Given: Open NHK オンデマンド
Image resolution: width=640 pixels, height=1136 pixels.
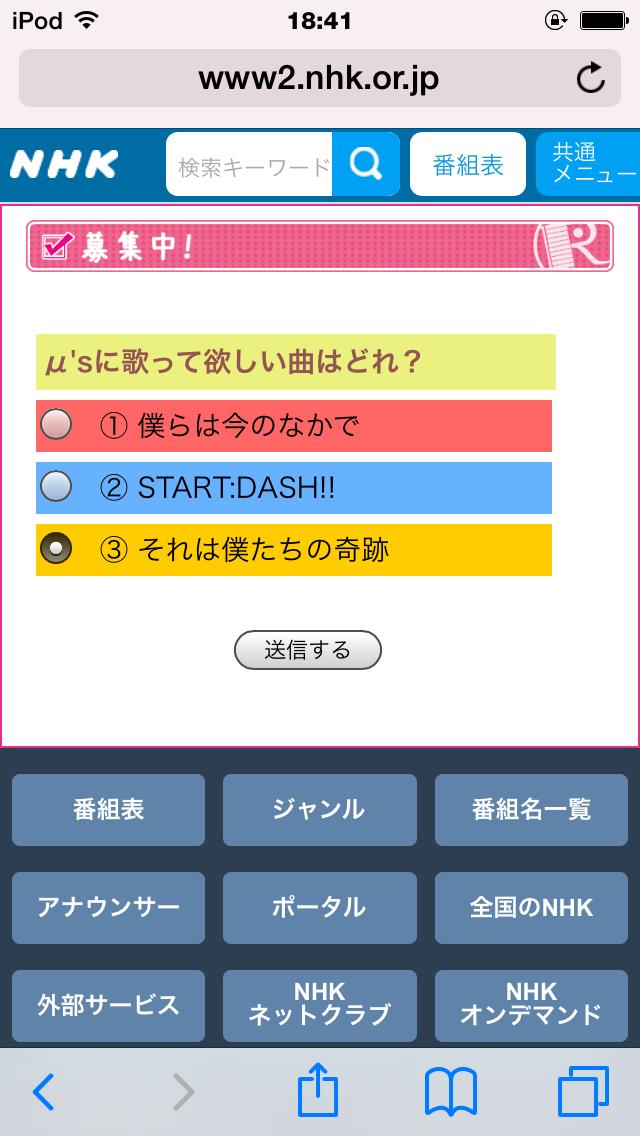Looking at the screenshot, I should (531, 1005).
